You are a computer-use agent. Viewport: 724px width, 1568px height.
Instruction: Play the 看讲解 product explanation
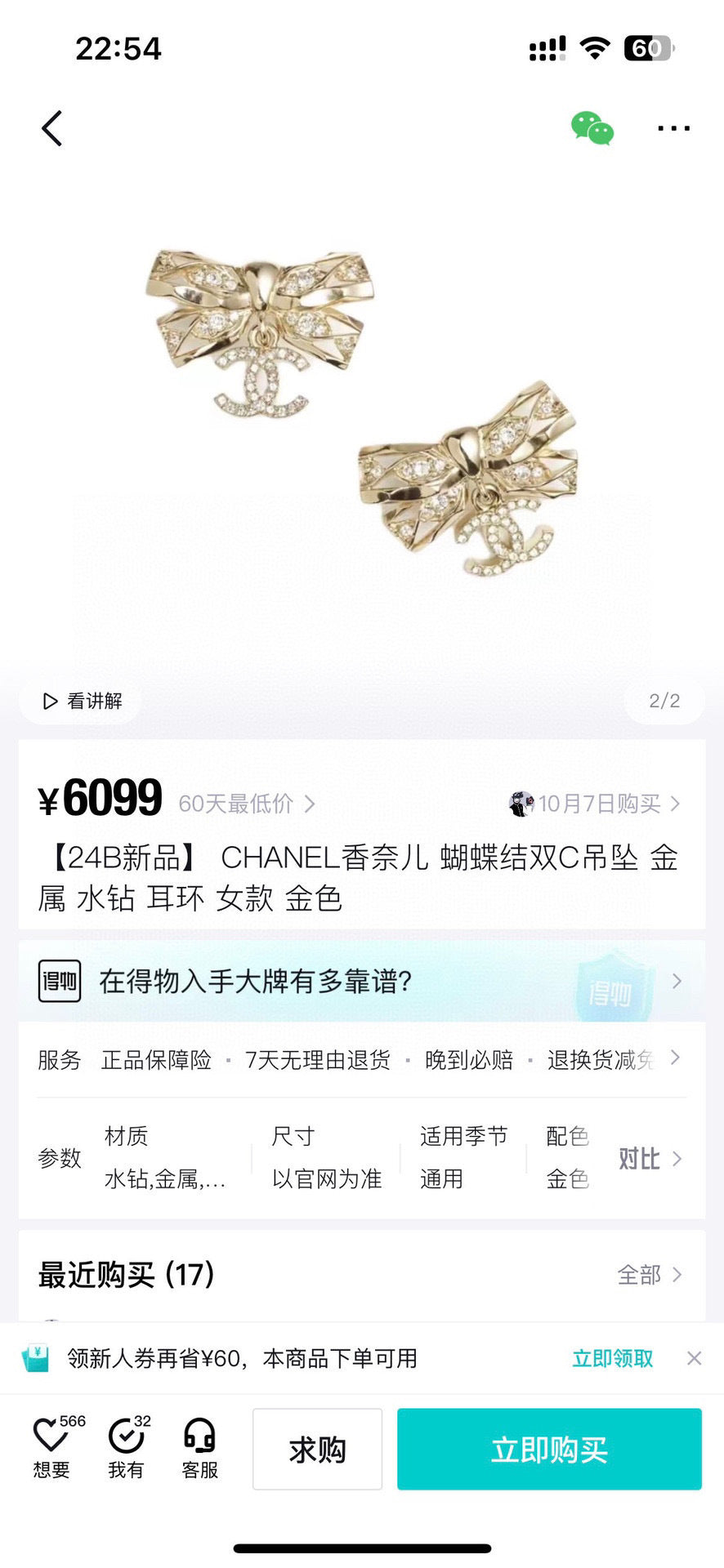click(x=82, y=701)
